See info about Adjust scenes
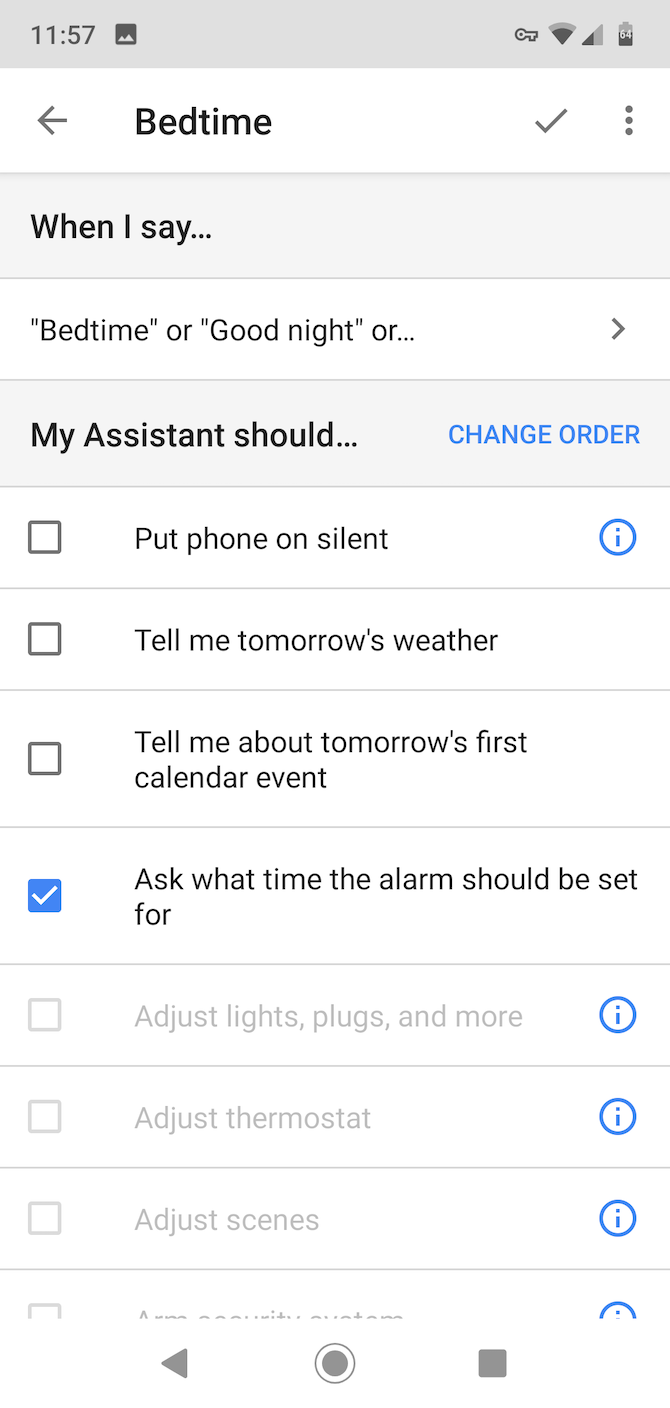The image size is (670, 1408). coord(617,1219)
